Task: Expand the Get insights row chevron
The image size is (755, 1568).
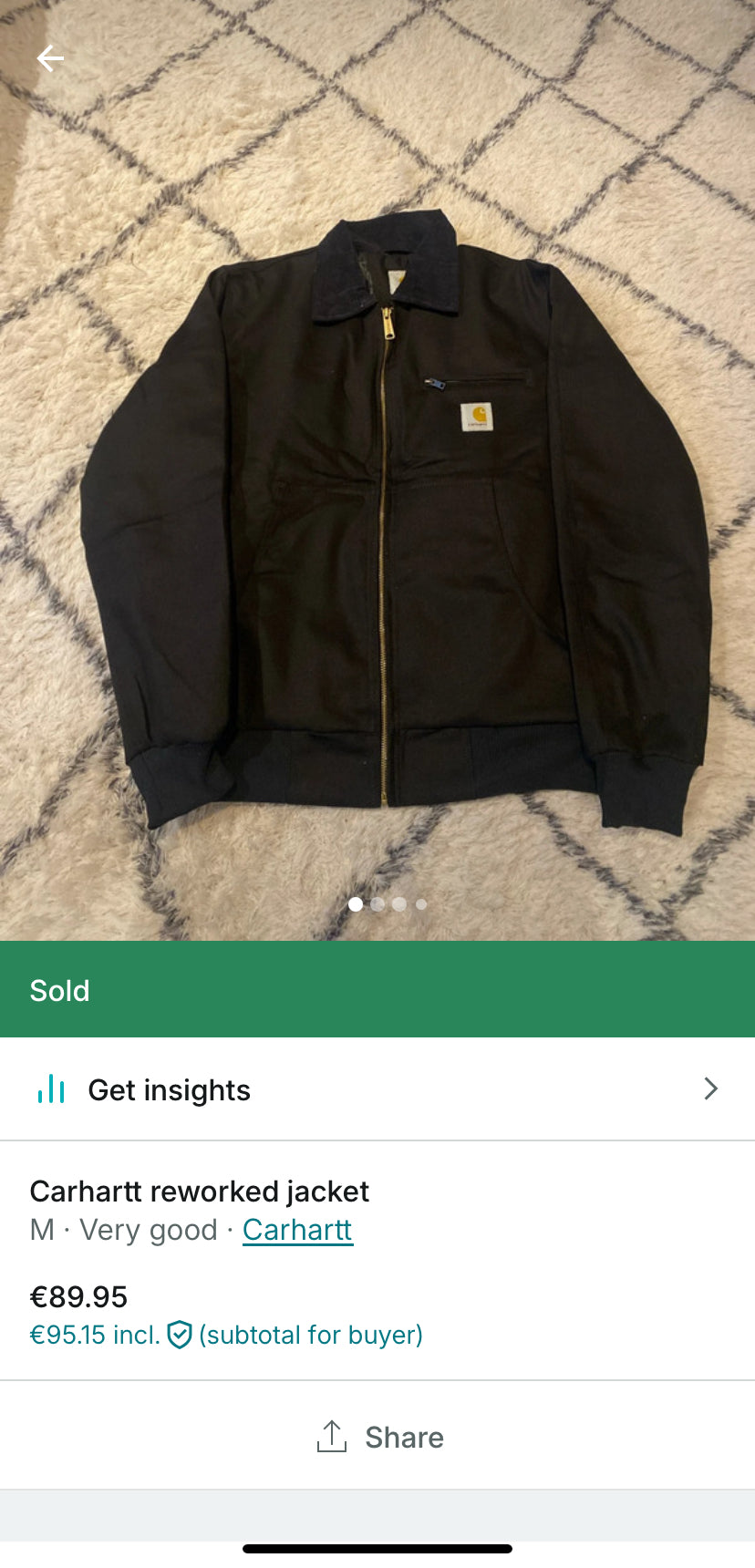Action: [710, 1088]
